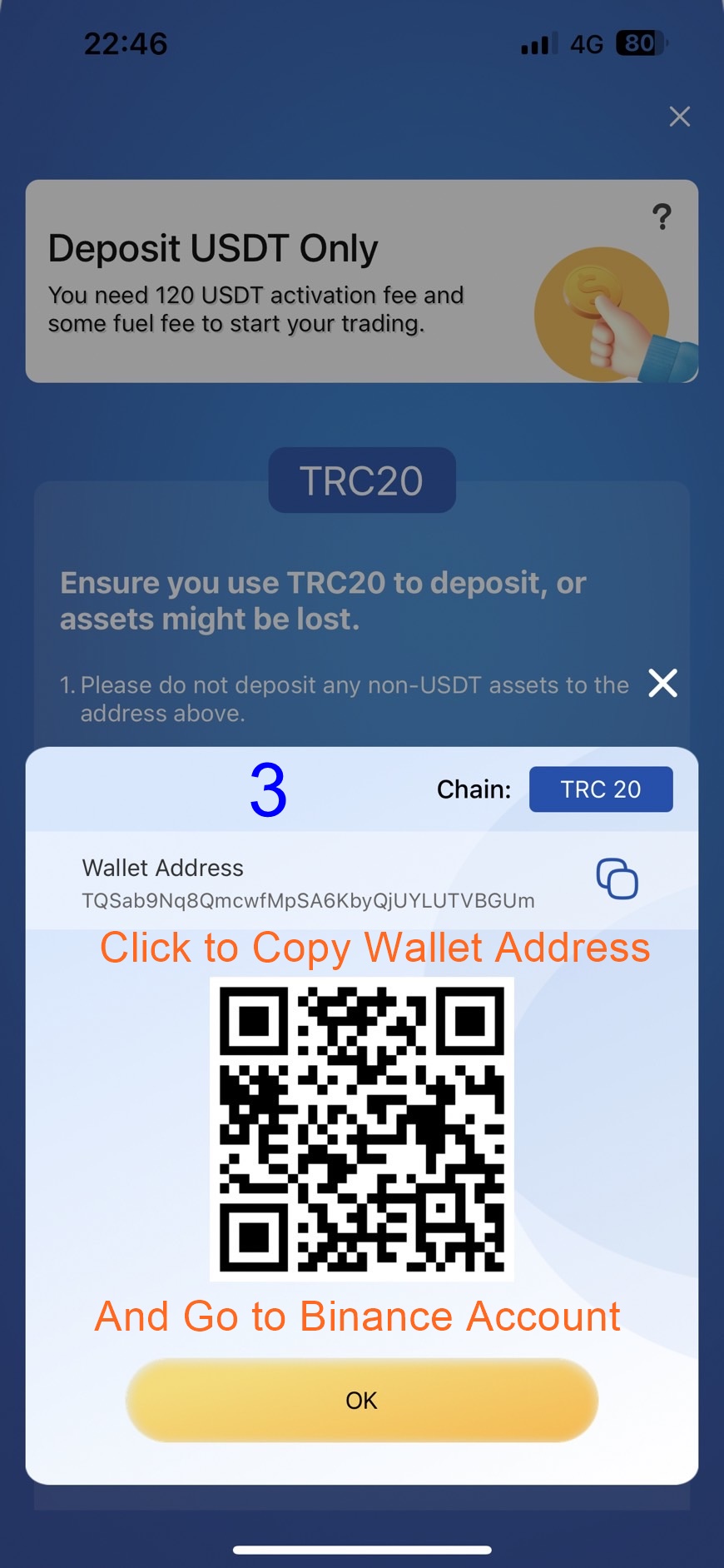
Task: Tap the TRC20 network chip
Action: click(x=361, y=480)
